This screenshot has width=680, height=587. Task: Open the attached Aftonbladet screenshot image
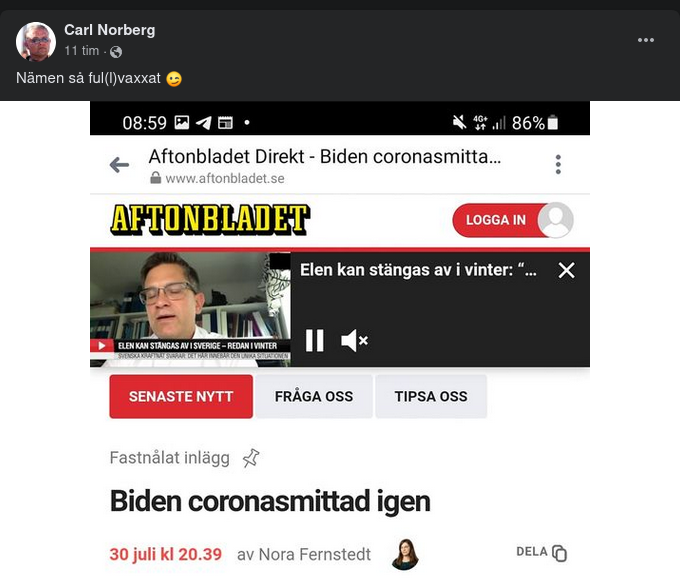340,340
